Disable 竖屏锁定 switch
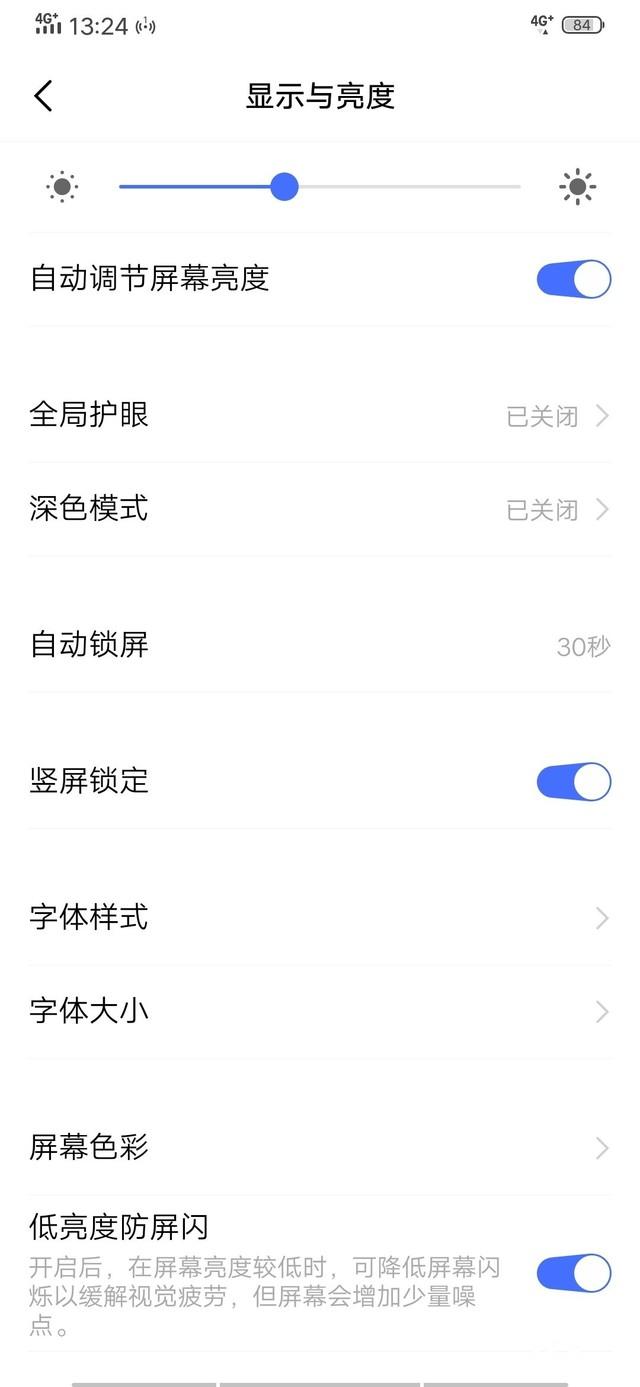This screenshot has width=640, height=1387. [573, 782]
